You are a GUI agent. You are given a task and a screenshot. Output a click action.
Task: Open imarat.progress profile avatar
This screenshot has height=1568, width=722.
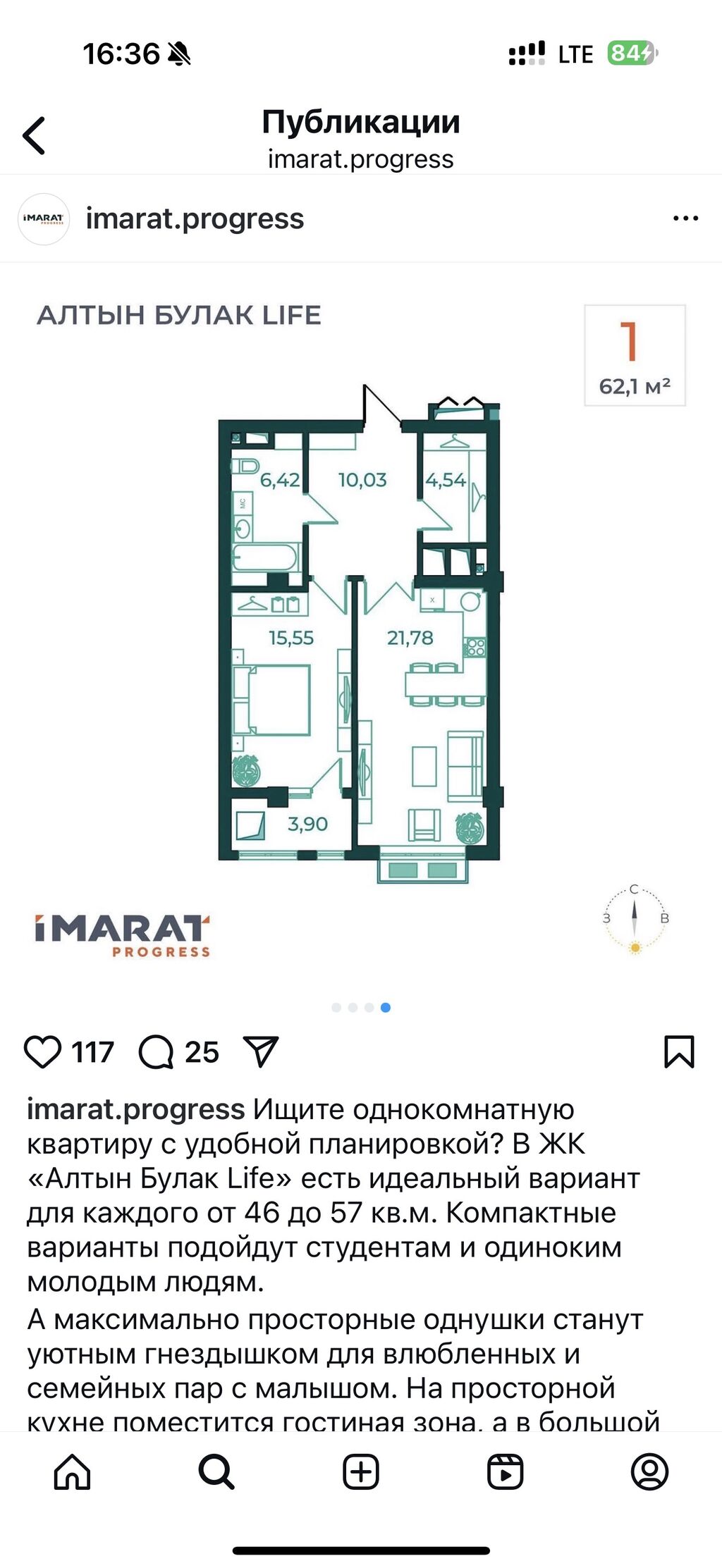point(44,219)
